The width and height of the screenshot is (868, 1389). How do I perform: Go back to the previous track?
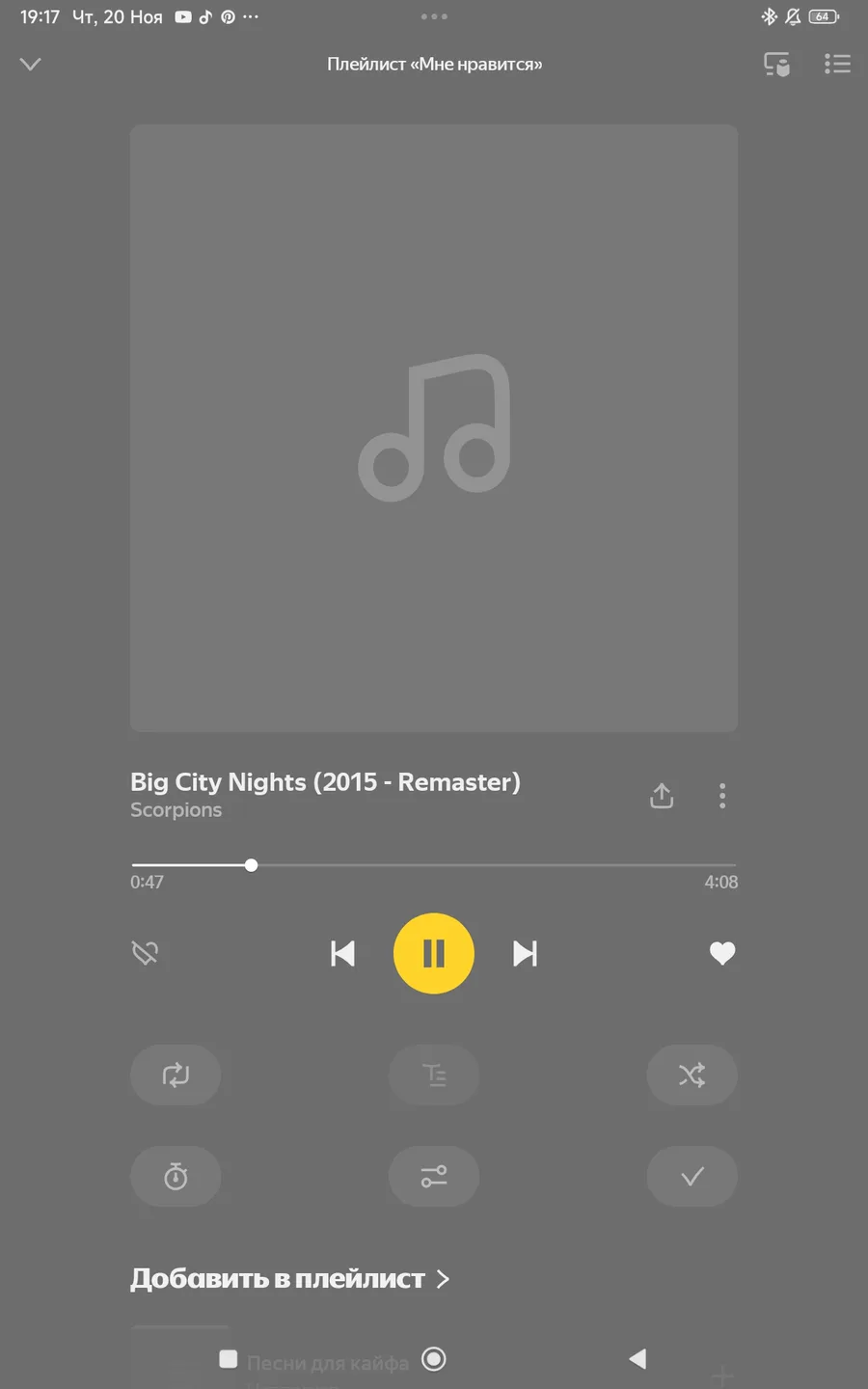[x=342, y=954]
